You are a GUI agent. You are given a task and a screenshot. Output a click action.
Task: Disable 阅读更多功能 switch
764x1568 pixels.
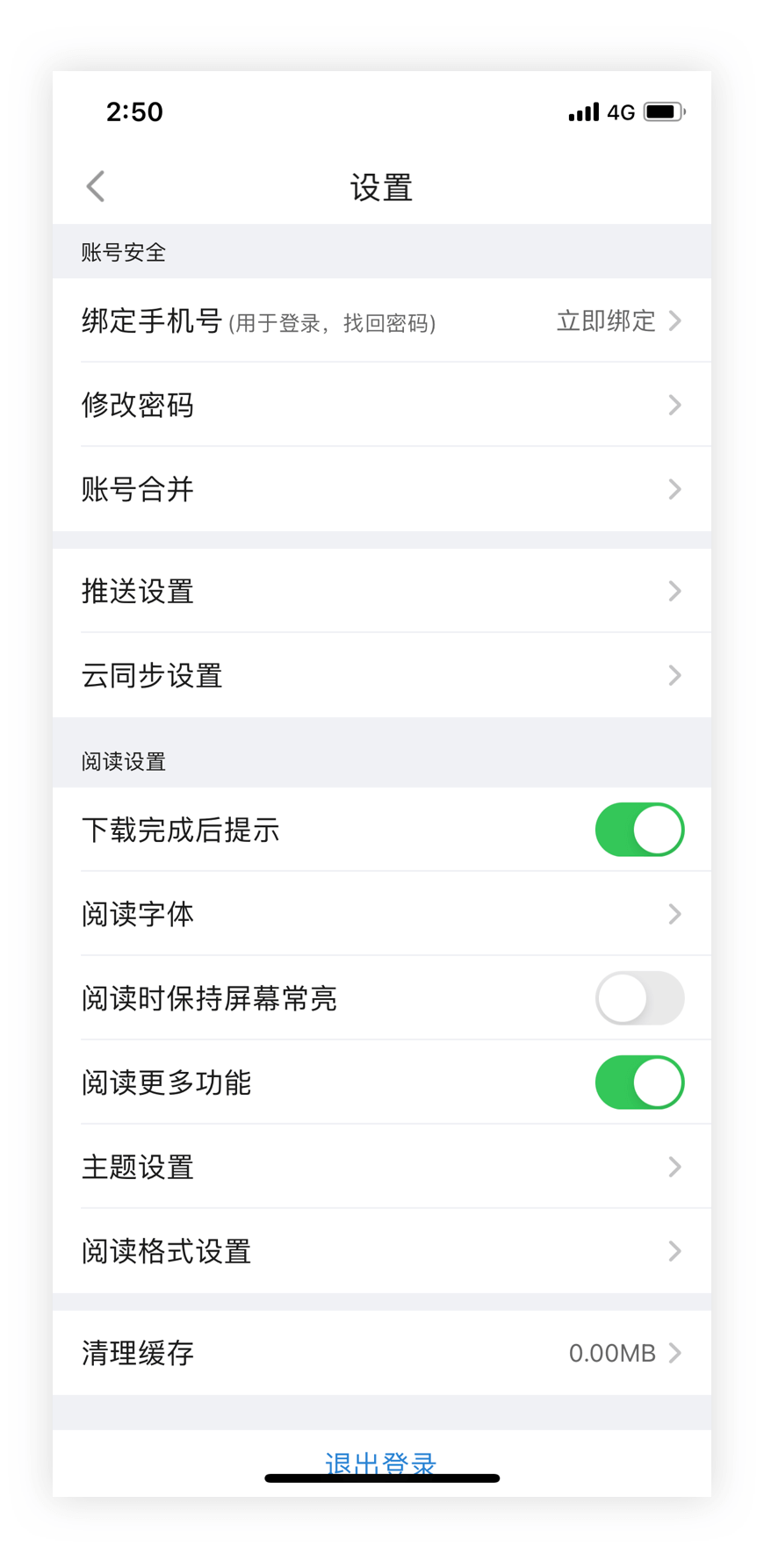point(639,1082)
